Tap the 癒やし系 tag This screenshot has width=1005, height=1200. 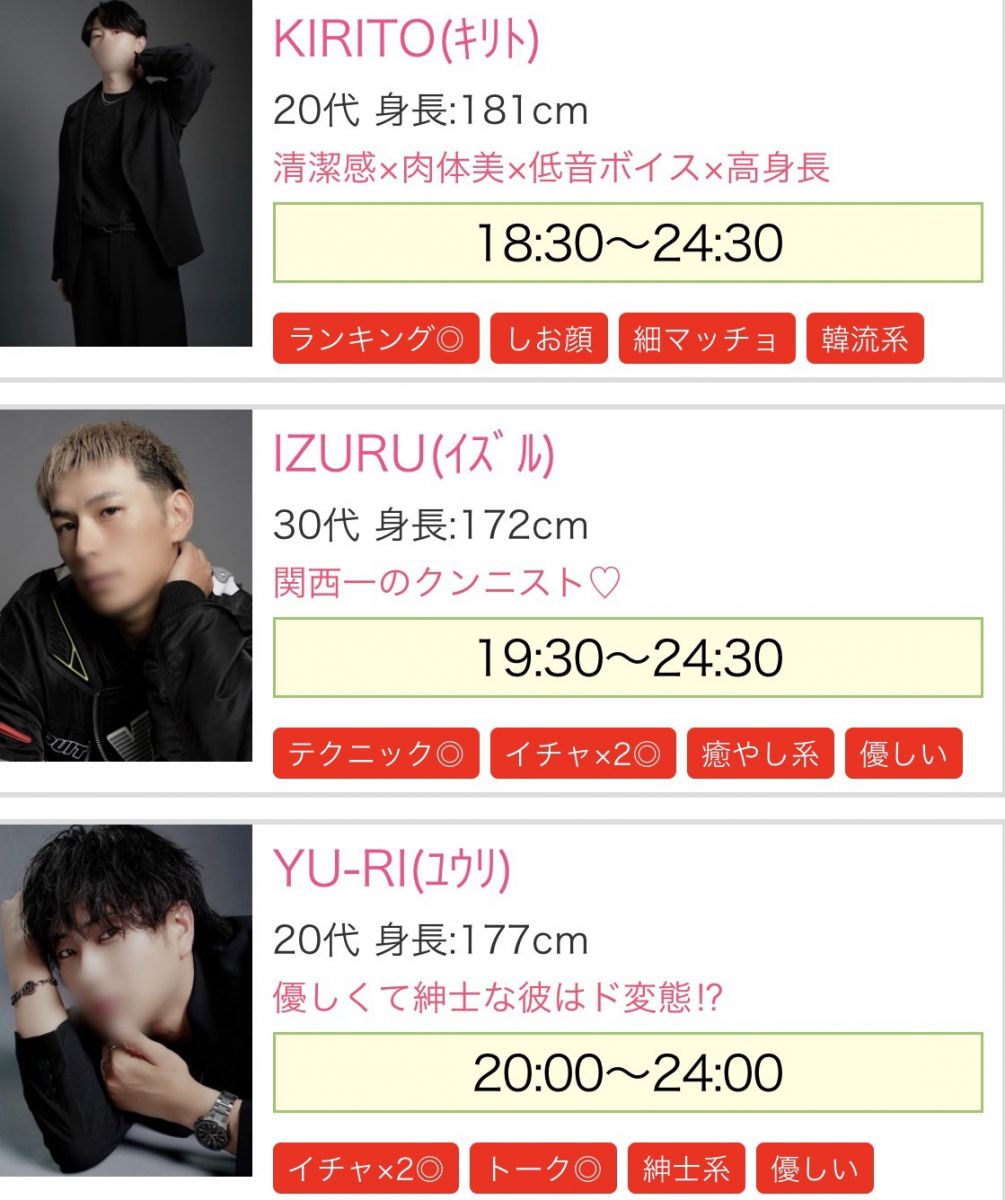(760, 754)
